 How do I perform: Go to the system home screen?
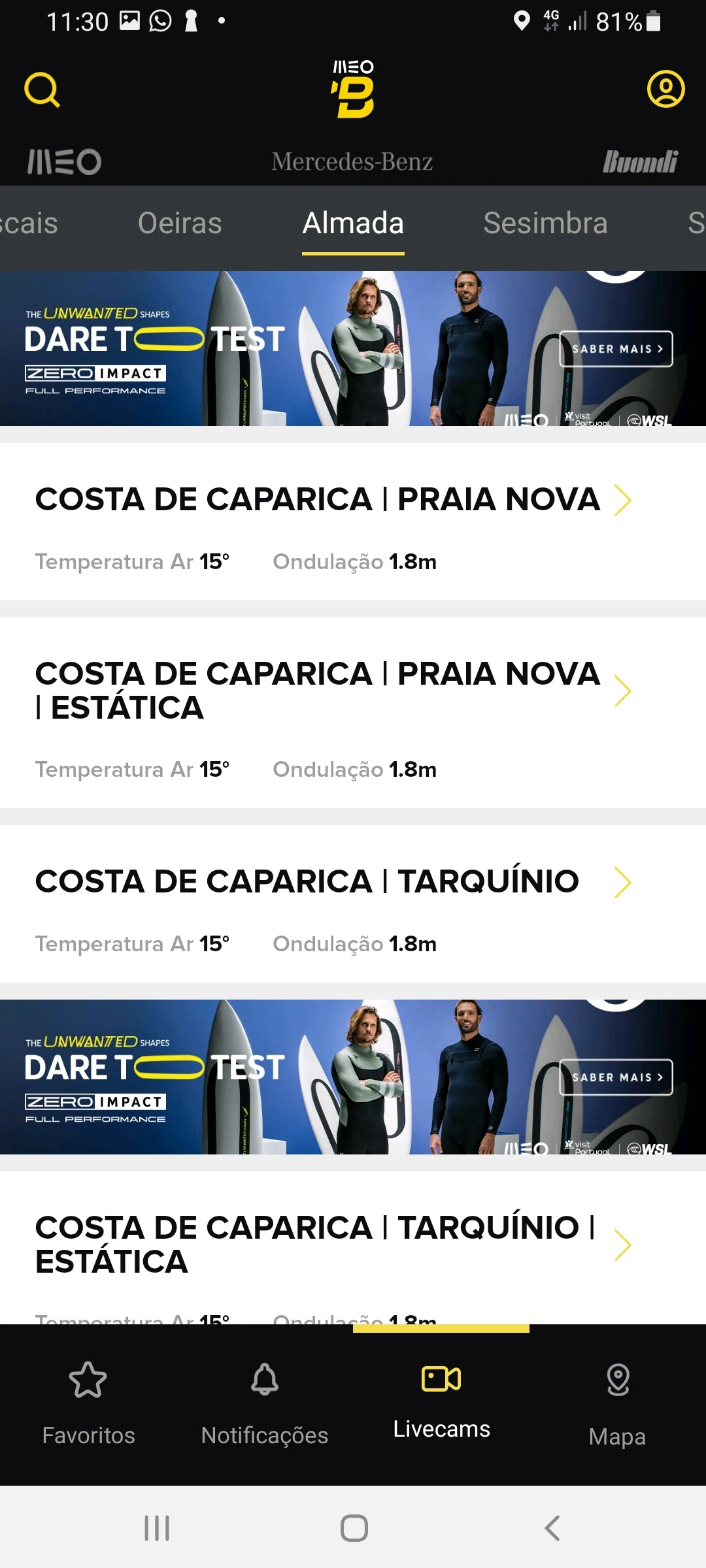tap(354, 1528)
